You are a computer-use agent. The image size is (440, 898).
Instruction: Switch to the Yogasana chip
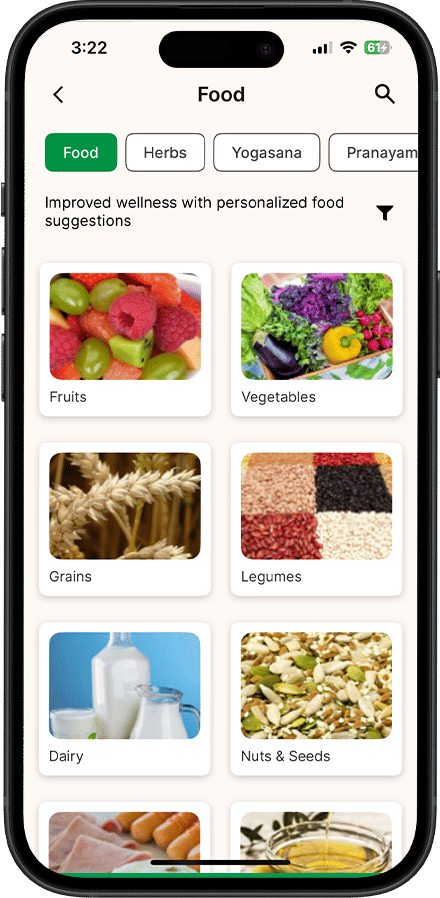pos(266,152)
